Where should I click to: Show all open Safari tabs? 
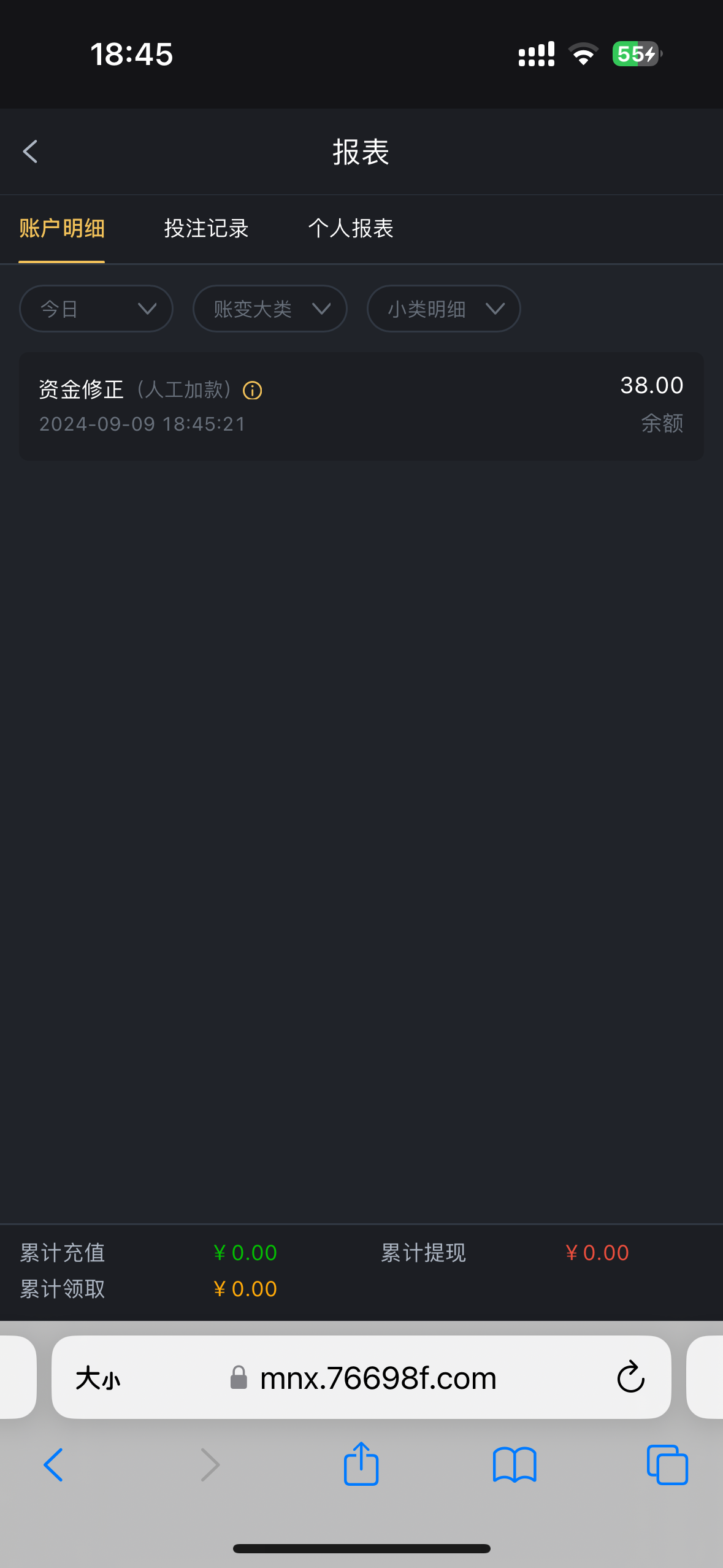click(x=667, y=1465)
